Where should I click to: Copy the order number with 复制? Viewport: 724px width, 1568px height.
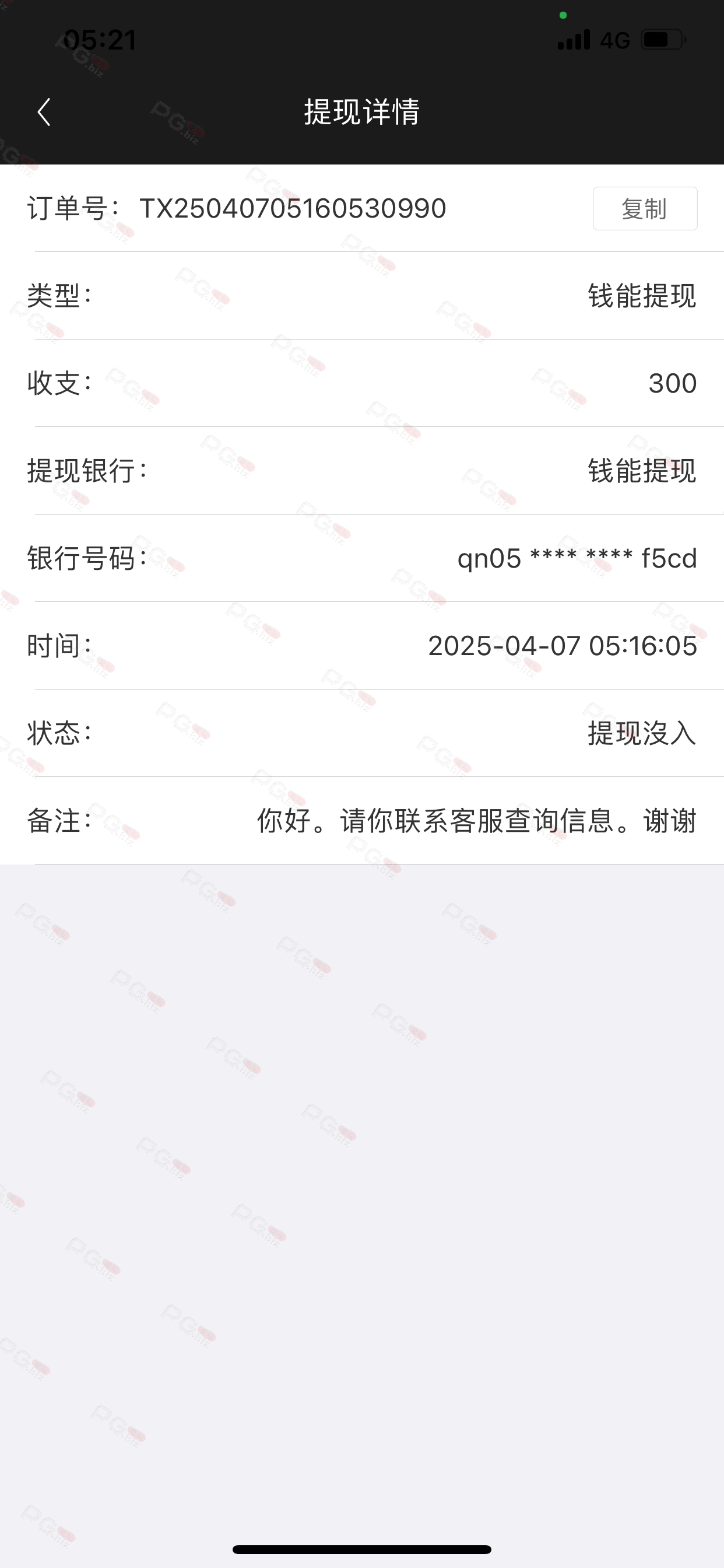pos(645,209)
